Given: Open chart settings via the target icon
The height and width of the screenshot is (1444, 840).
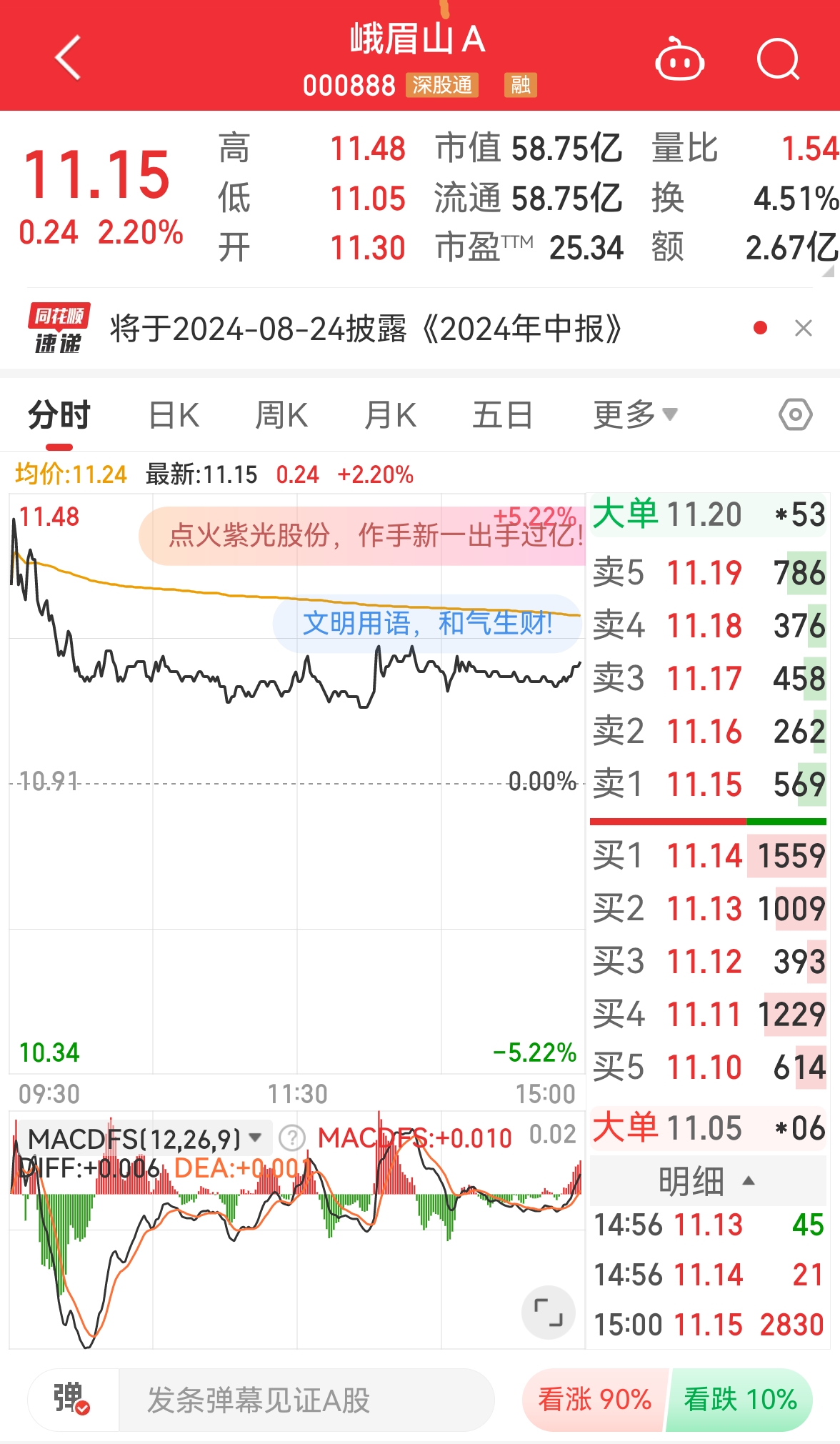Looking at the screenshot, I should (796, 413).
